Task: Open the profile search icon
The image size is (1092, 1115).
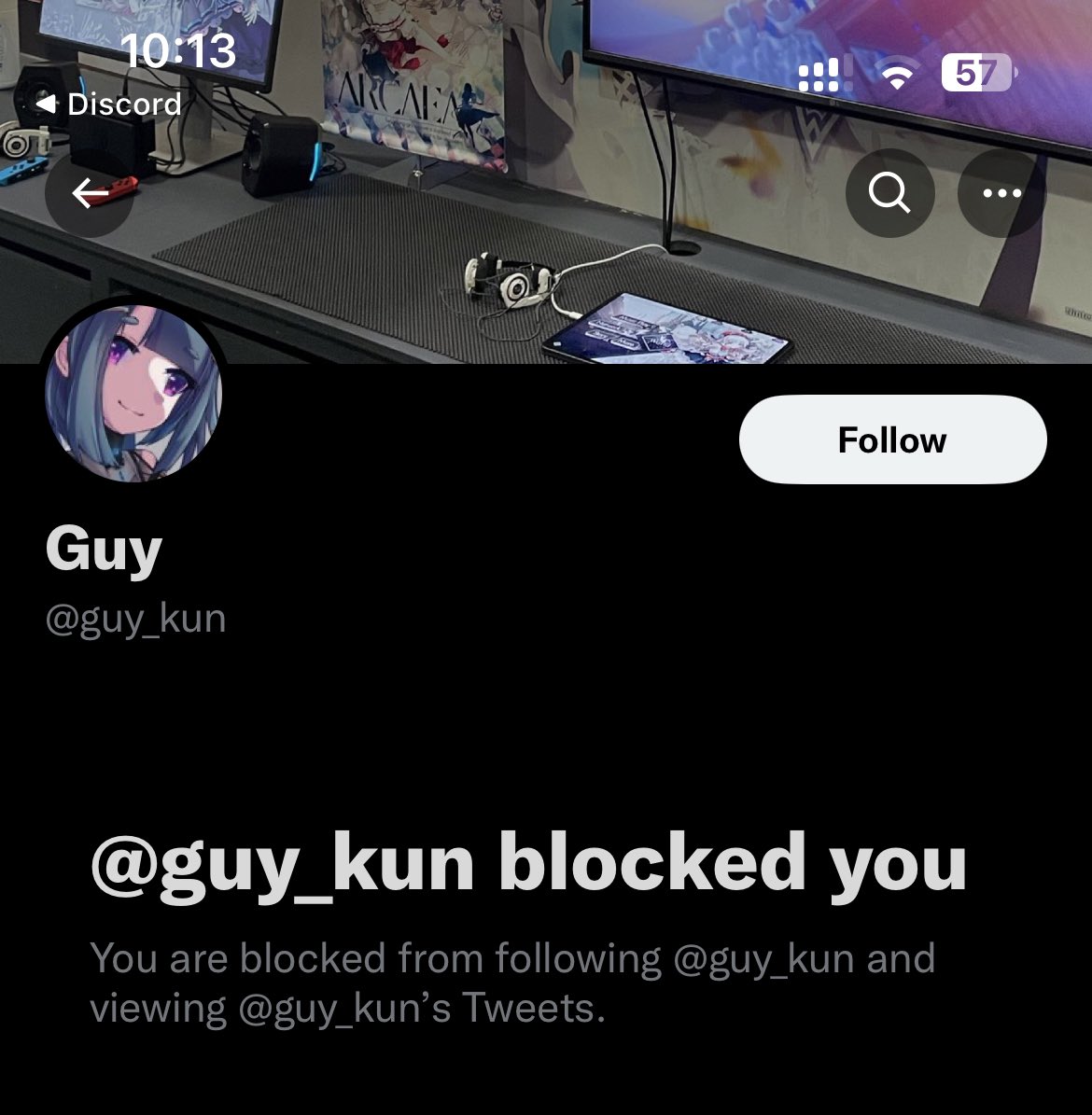Action: 889,193
